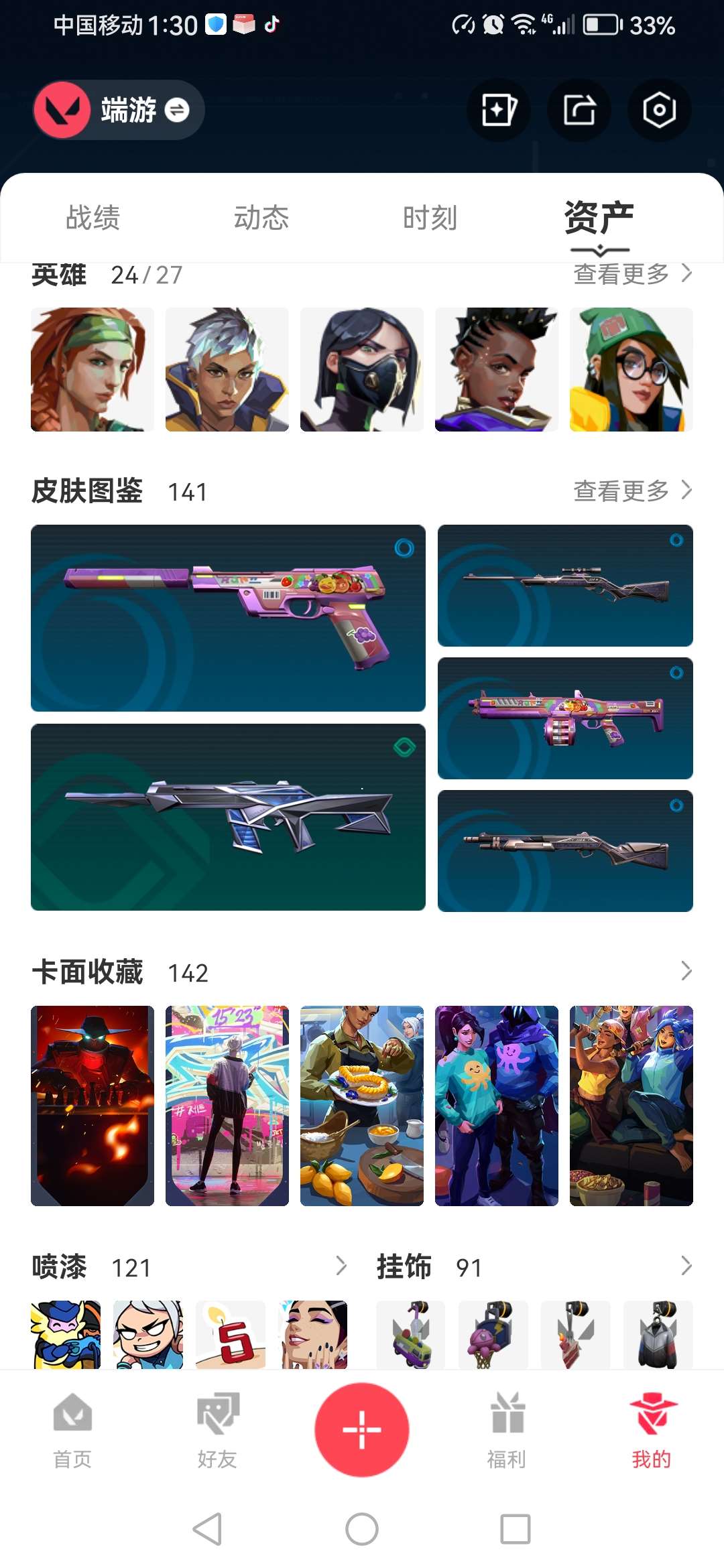Open the purple fruit pistol skin
Image resolution: width=724 pixels, height=1568 pixels.
coord(228,617)
